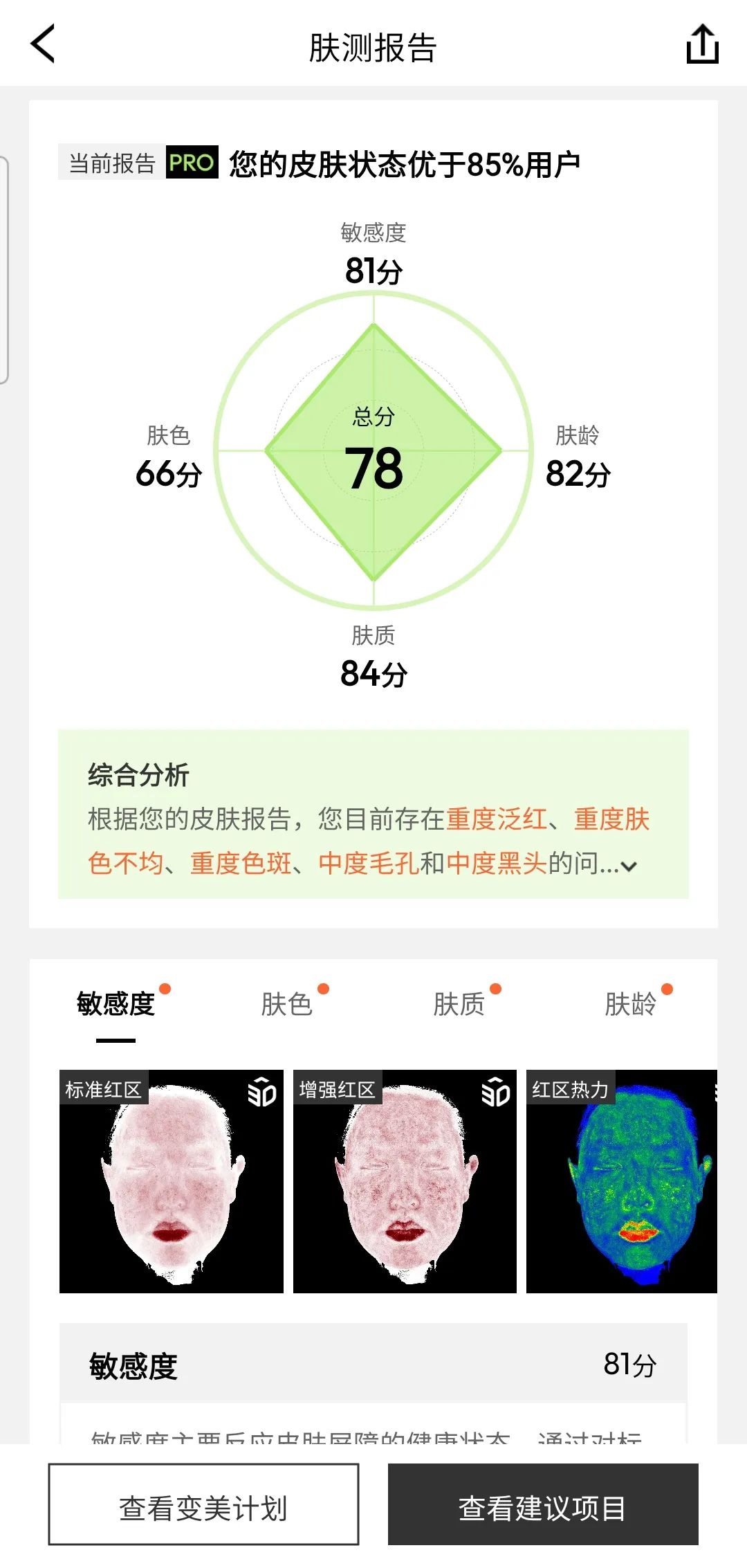This screenshot has height=1568, width=747.
Task: Switch to the 肤质 tab
Action: pyautogui.click(x=459, y=1004)
